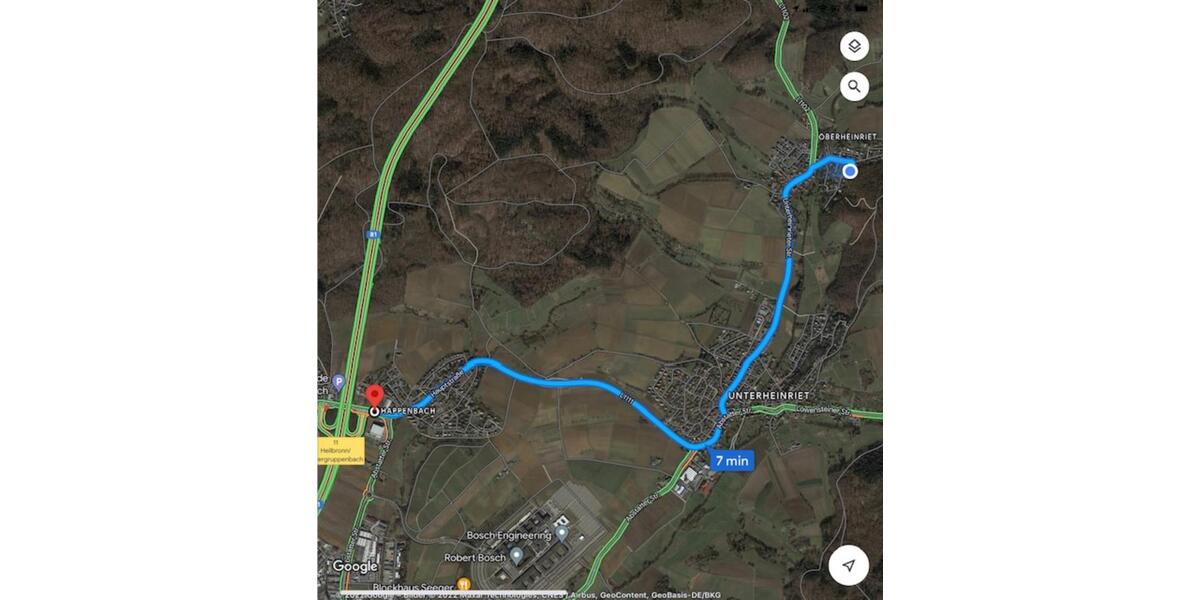
Task: Tap the Robert Bosch place marker
Action: click(x=517, y=555)
